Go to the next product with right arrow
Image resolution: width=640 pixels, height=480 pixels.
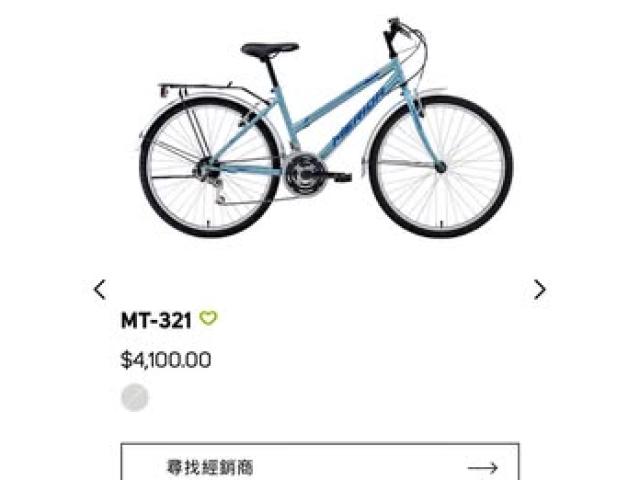tap(540, 290)
